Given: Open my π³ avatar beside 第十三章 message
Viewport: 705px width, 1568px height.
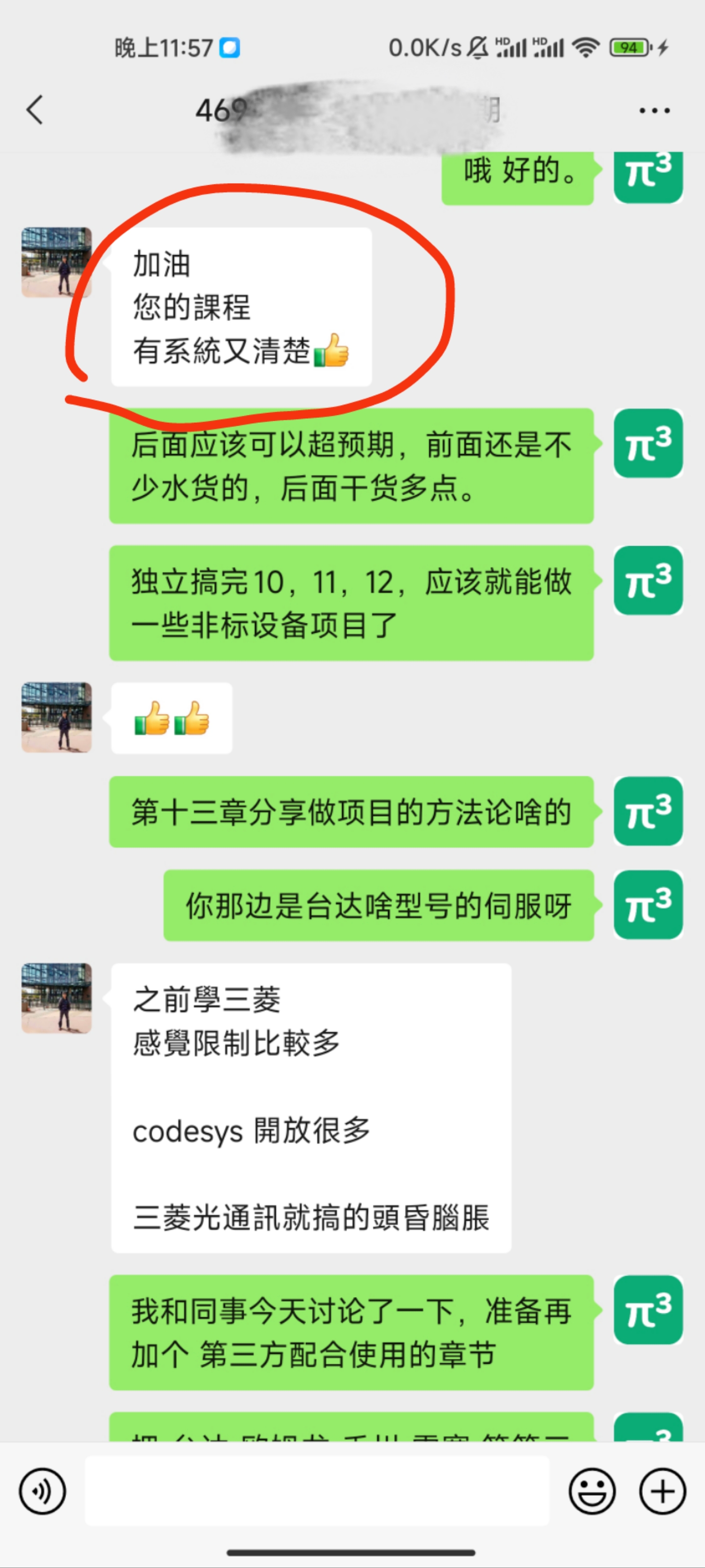Looking at the screenshot, I should [648, 811].
